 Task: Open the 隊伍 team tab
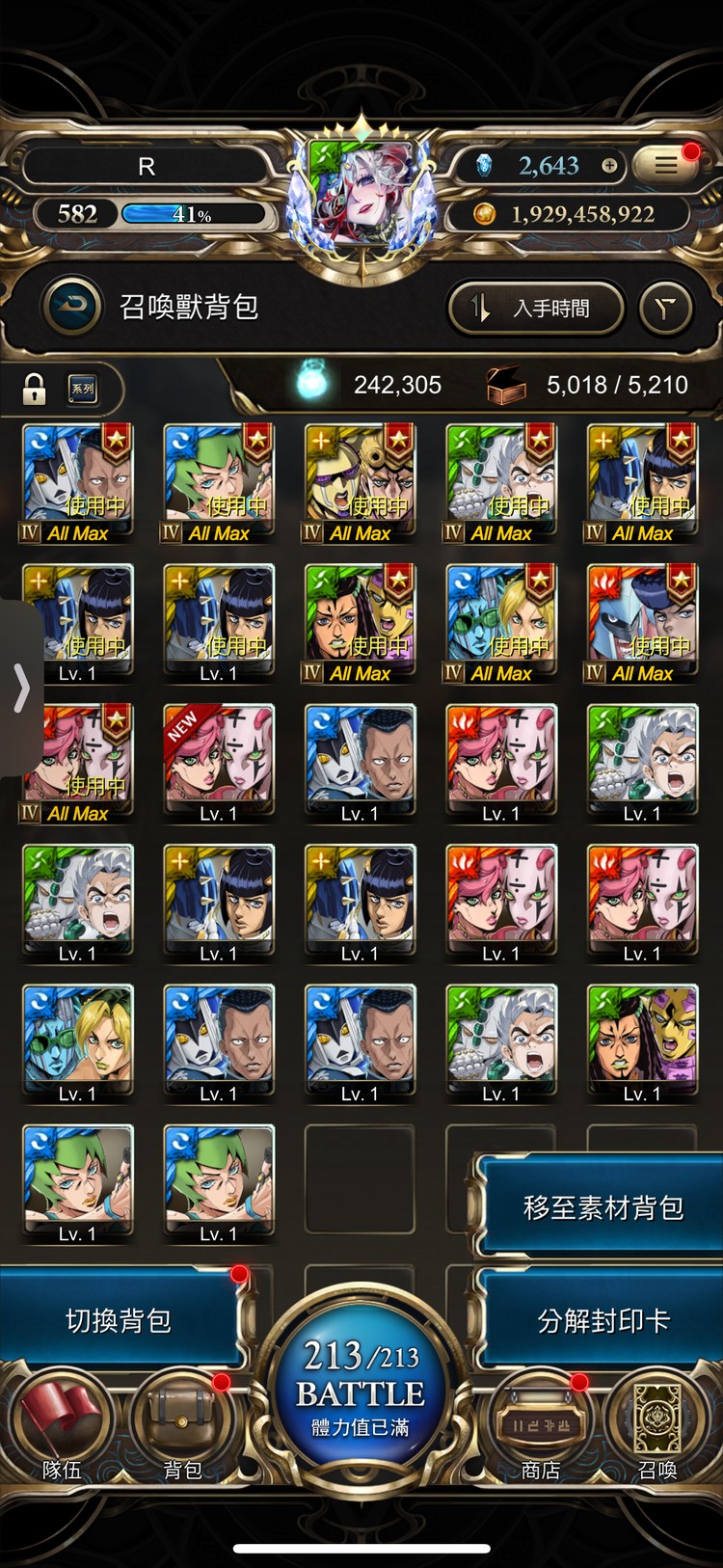[62, 1427]
